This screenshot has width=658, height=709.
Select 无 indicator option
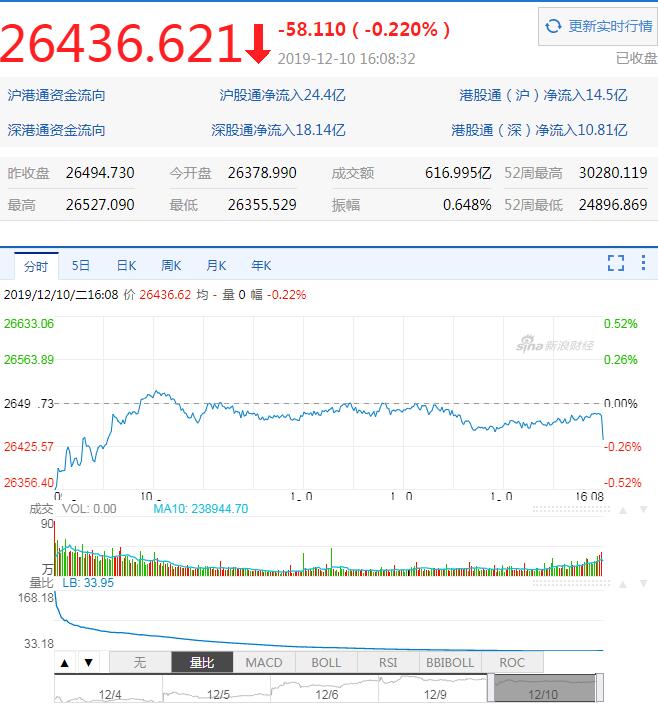[140, 662]
